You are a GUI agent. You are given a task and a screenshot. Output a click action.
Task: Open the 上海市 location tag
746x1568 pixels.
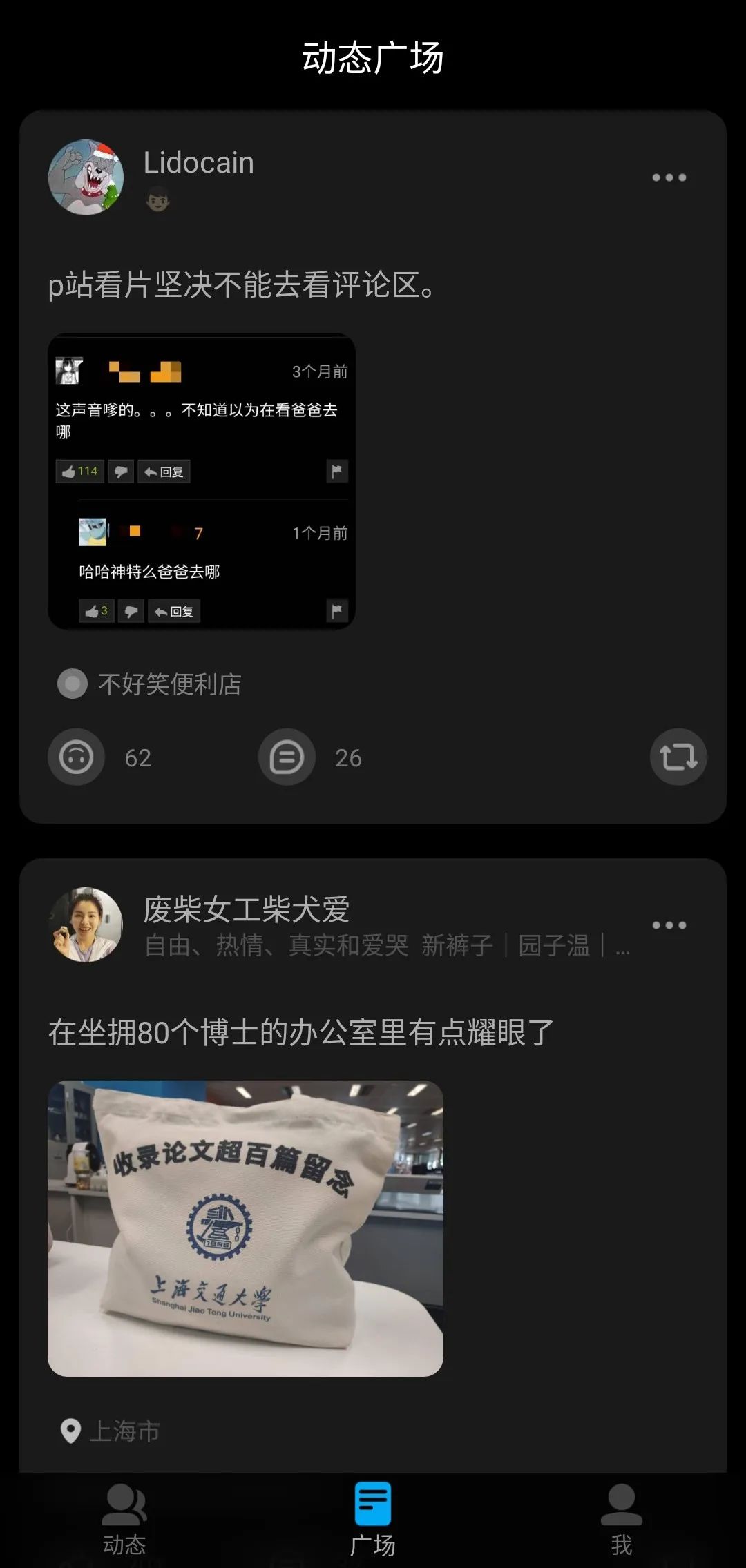coord(111,1431)
